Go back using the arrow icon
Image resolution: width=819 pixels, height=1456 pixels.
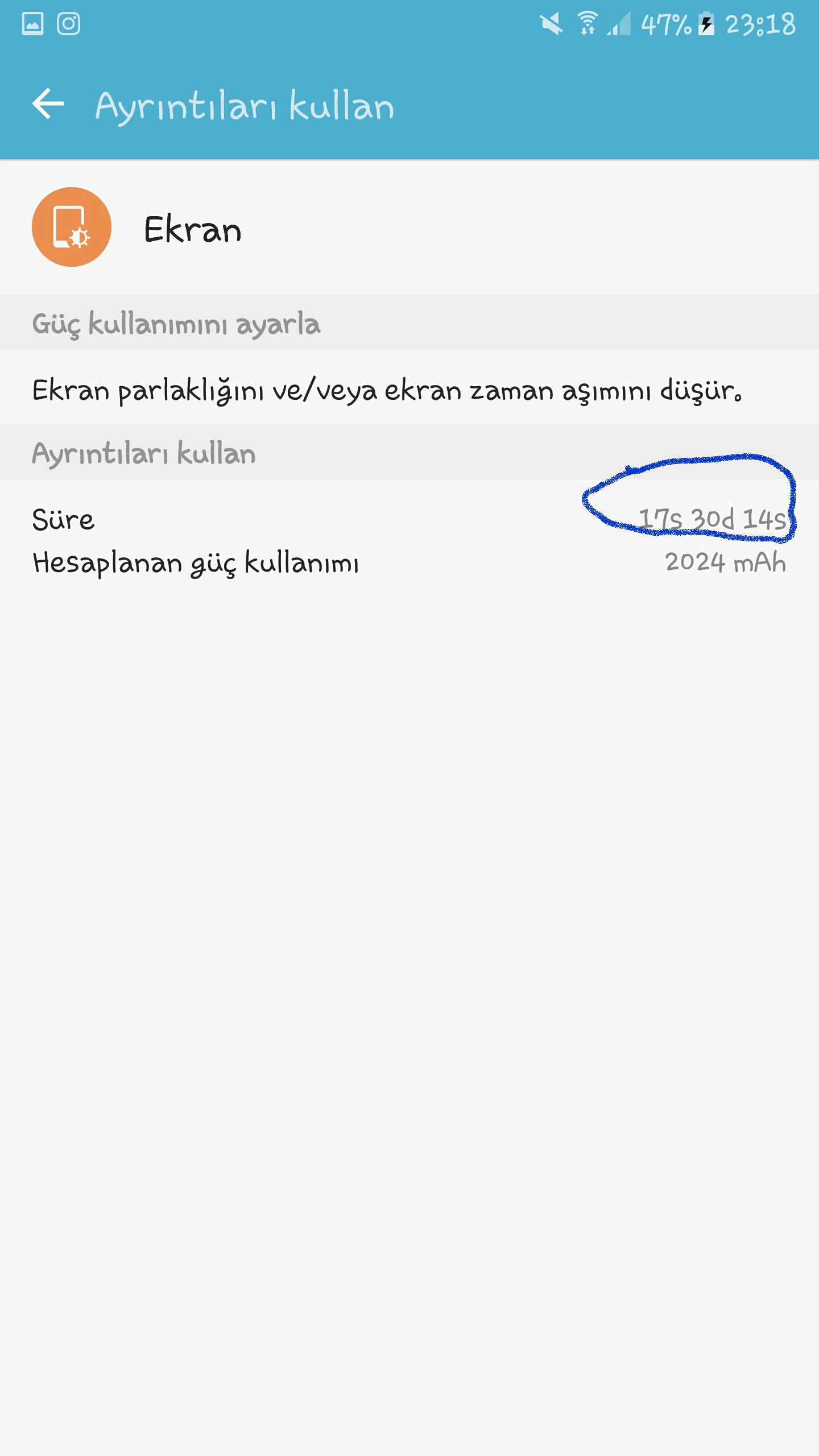tap(48, 105)
